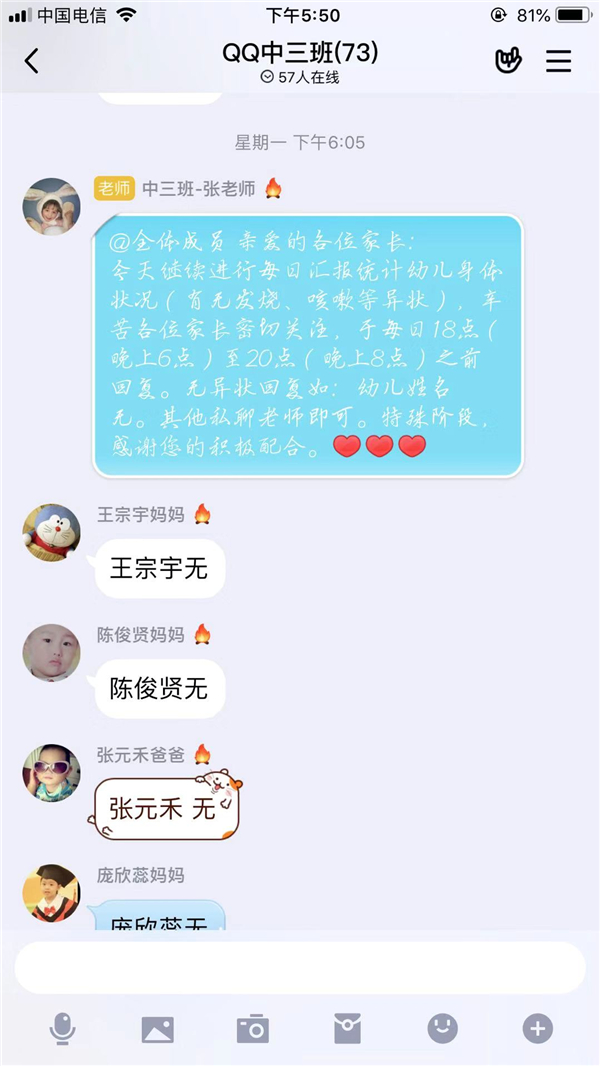Image resolution: width=600 pixels, height=1066 pixels.
Task: Open the red envelope option
Action: 347,1028
